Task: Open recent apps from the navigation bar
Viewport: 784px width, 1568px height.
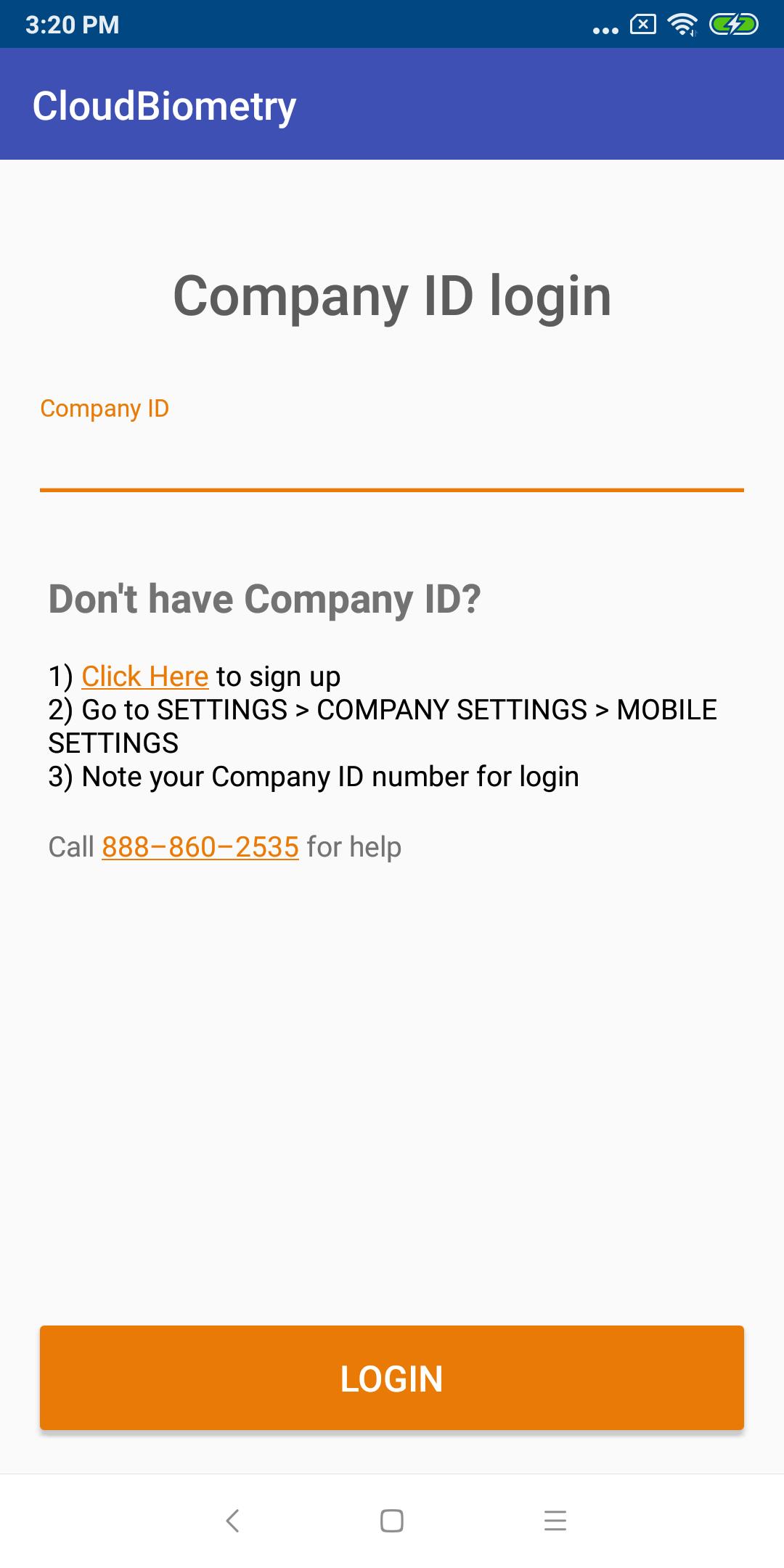Action: tap(555, 1520)
